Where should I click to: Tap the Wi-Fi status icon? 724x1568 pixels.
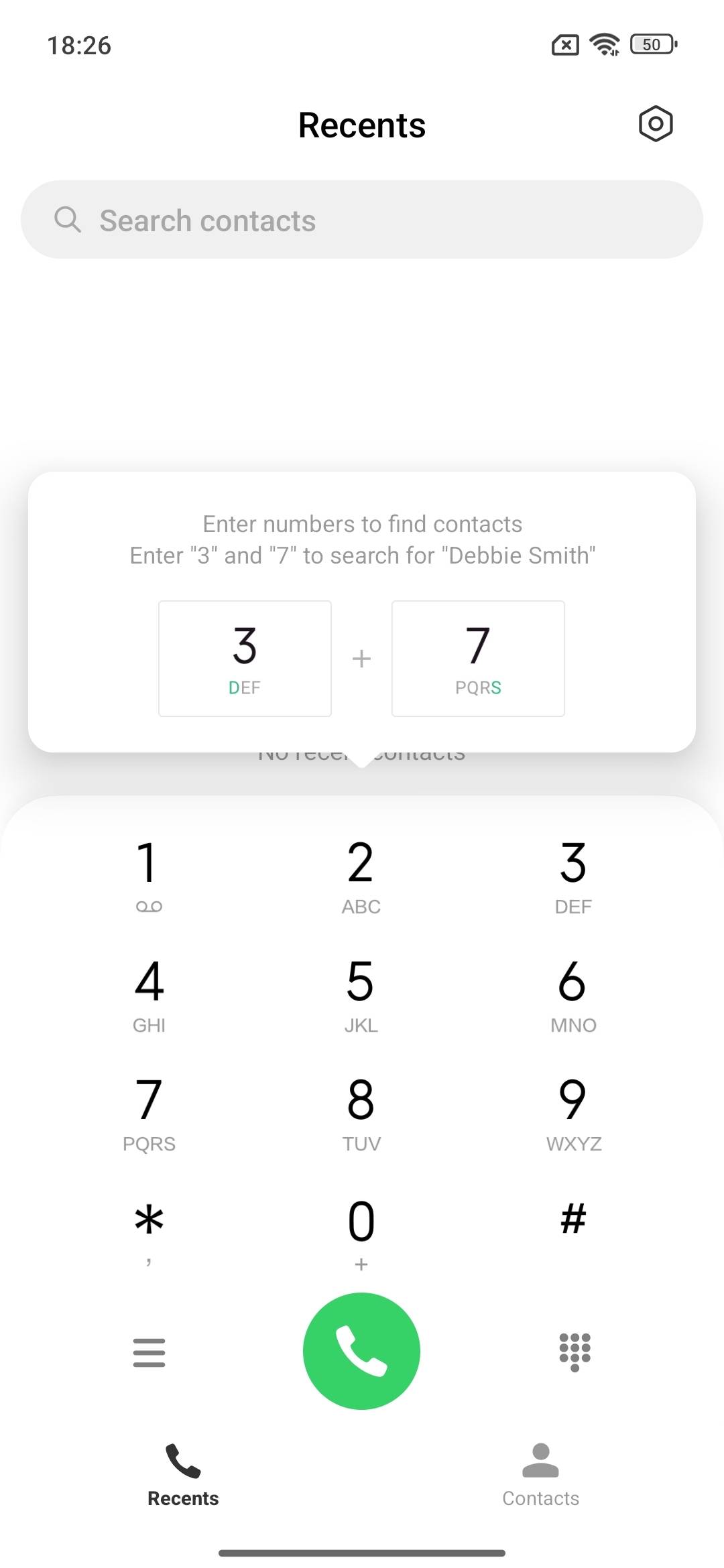(602, 45)
